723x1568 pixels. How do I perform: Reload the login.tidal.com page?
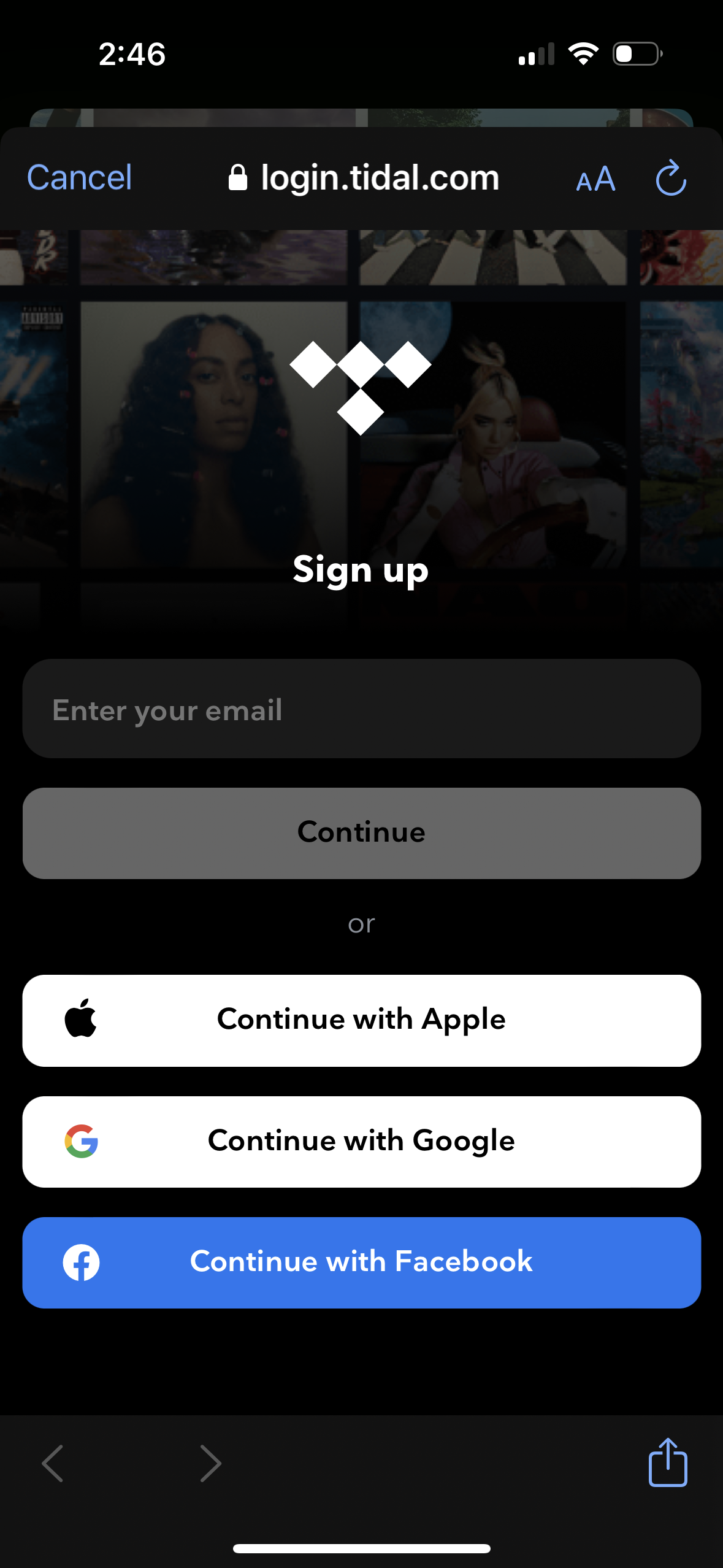click(670, 178)
